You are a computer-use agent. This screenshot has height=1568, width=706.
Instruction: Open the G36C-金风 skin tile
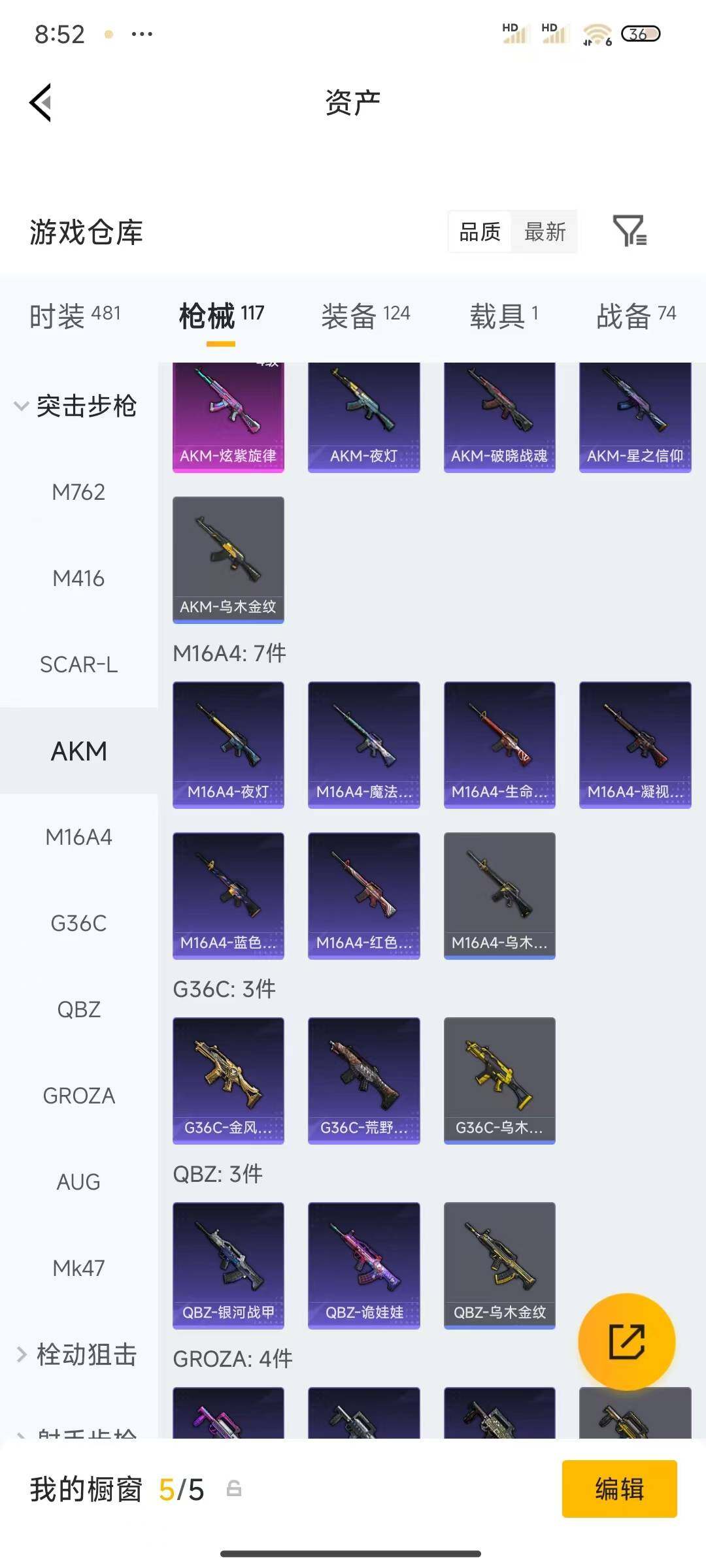pos(228,1081)
